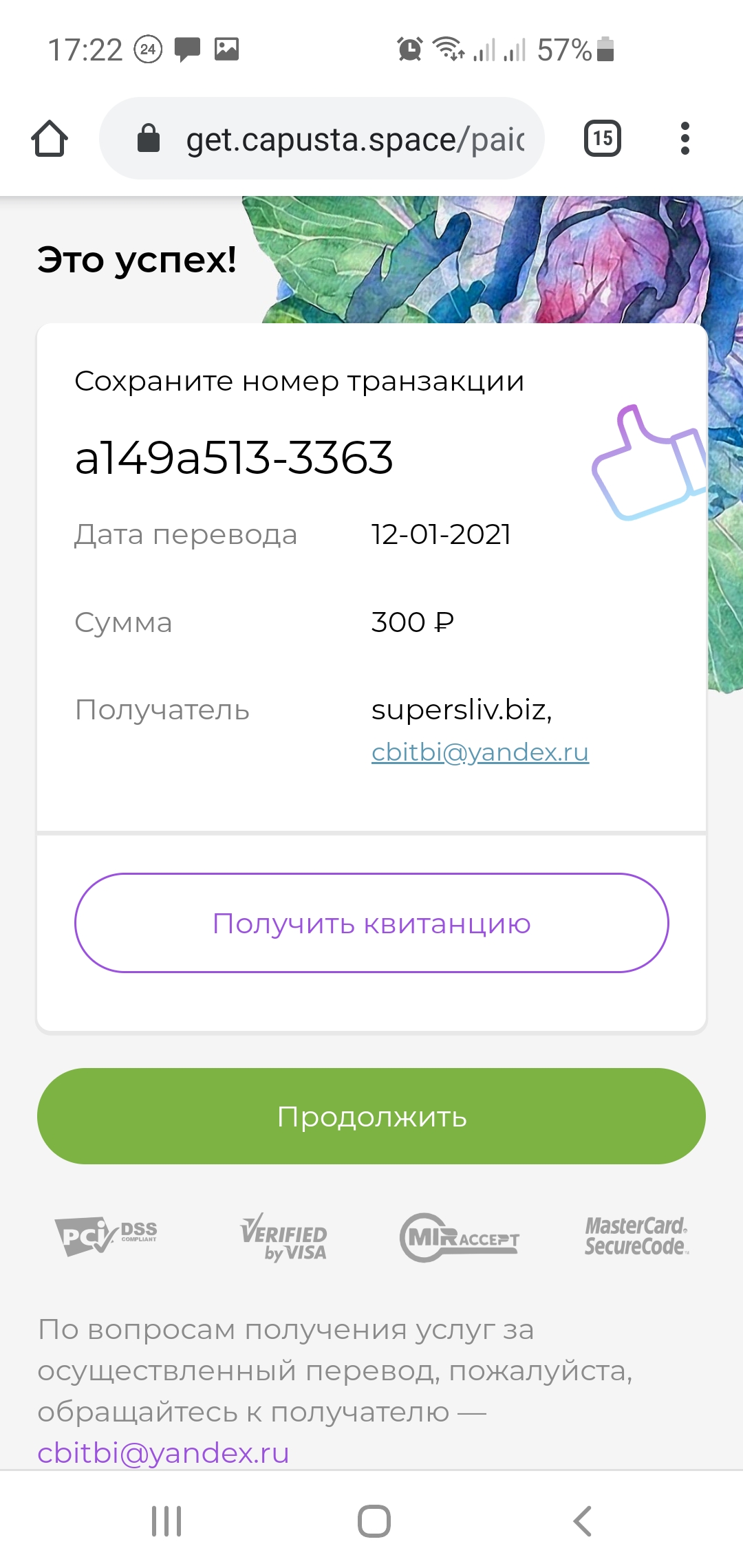Open the purple cbitbi@yandex.ru link at the bottom

pos(163,1453)
